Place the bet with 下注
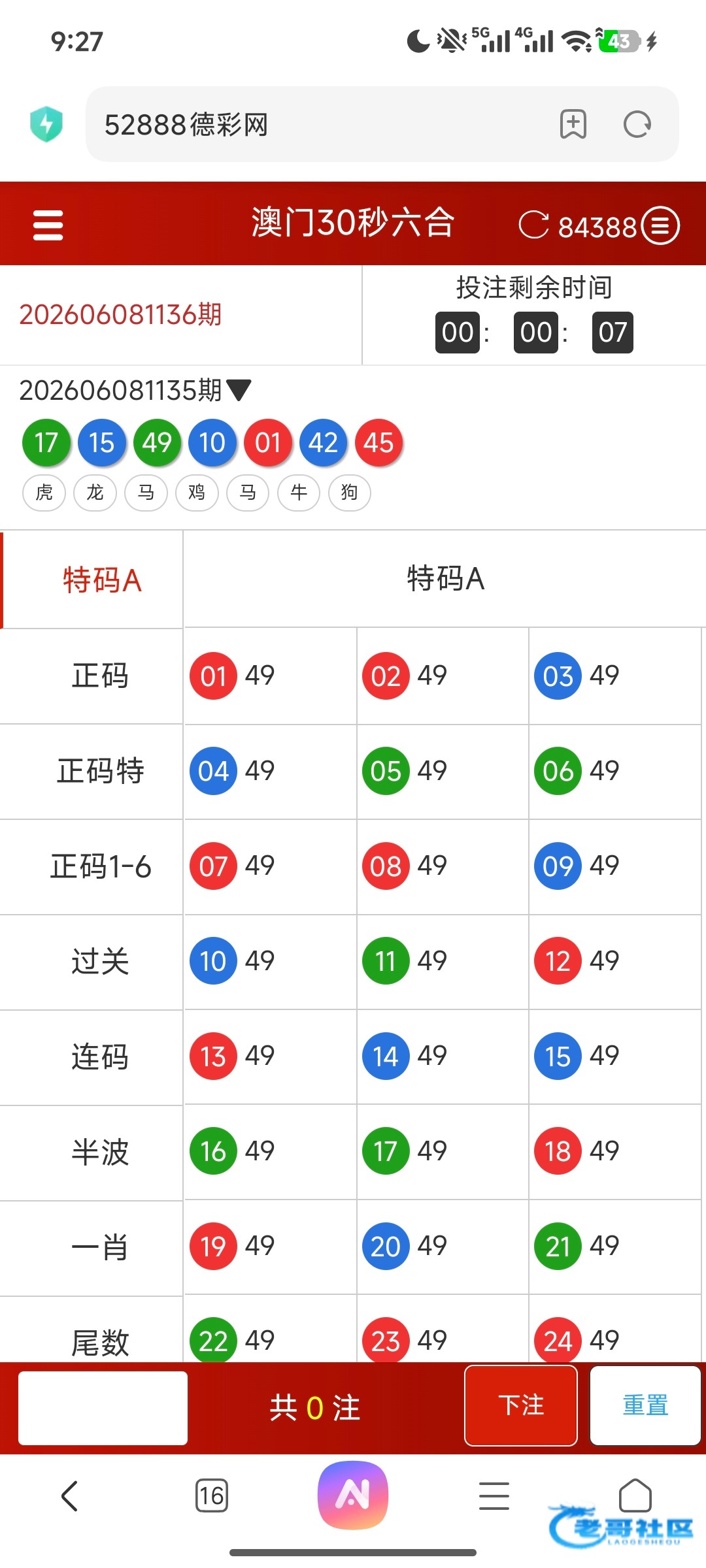Viewport: 706px width, 1568px height. pyautogui.click(x=521, y=1405)
